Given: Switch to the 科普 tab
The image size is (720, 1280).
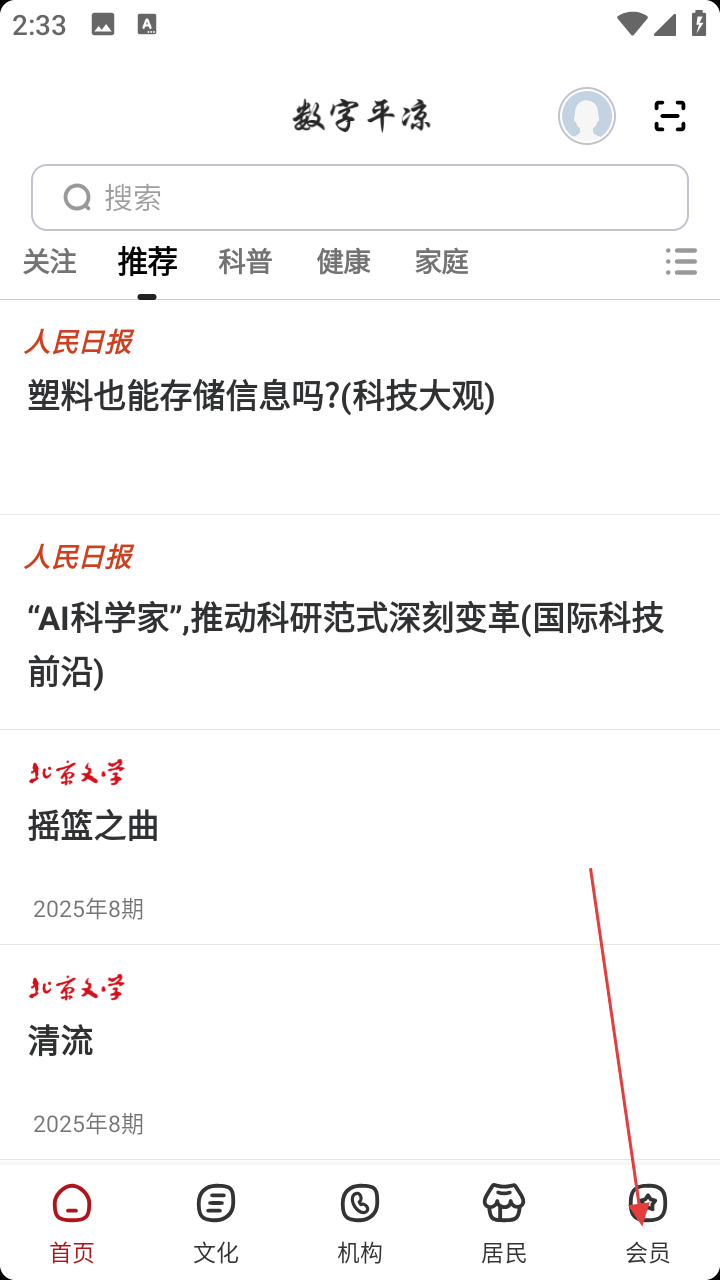Looking at the screenshot, I should 245,262.
